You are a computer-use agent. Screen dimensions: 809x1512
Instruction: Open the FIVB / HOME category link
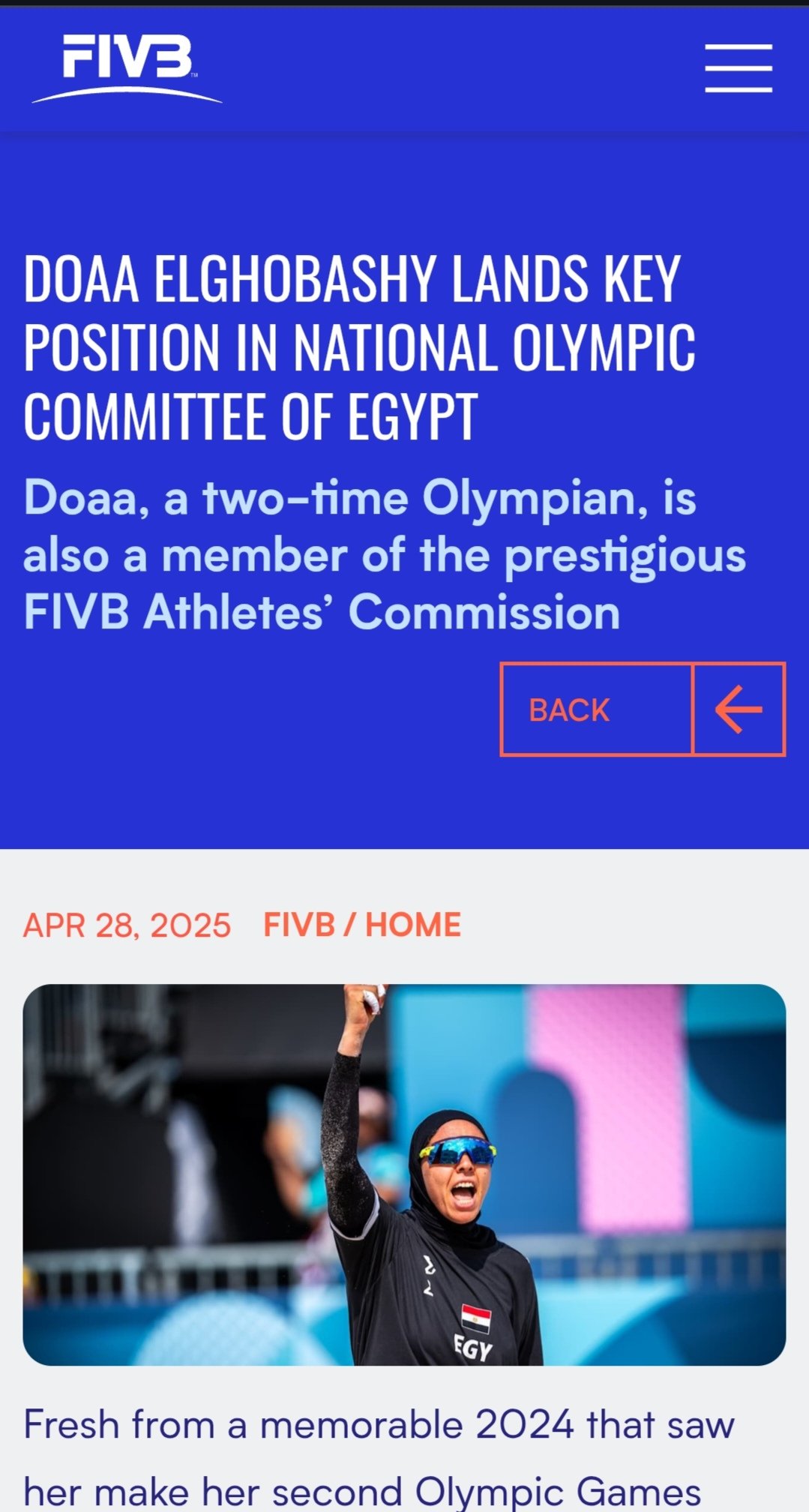362,925
